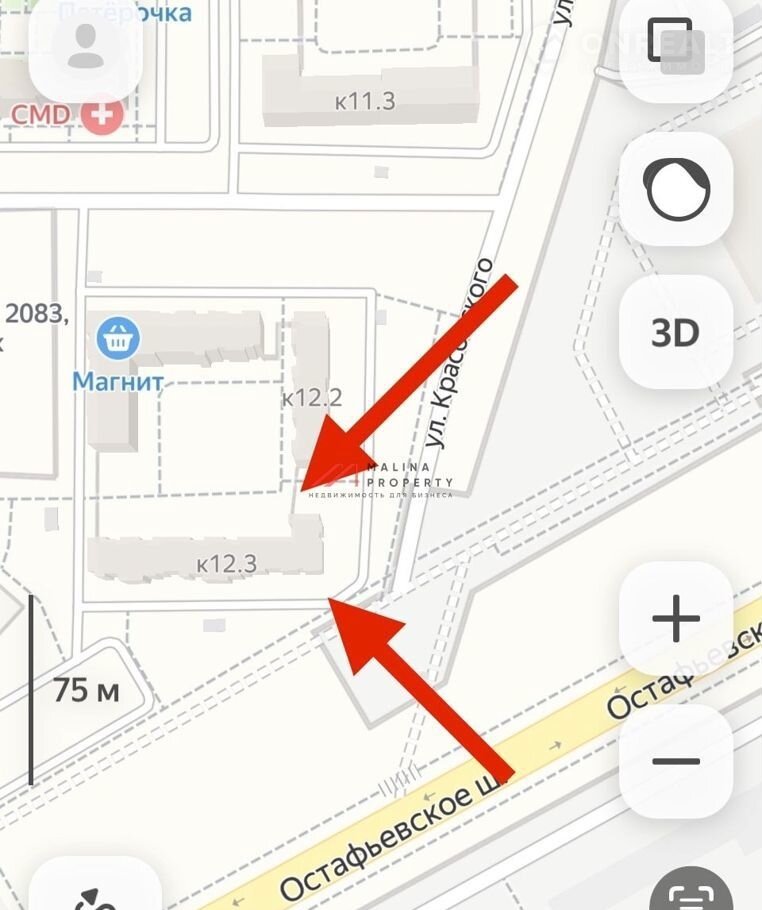Tap the round sticker icon above 3D
Image resolution: width=762 pixels, height=910 pixels.
point(676,190)
